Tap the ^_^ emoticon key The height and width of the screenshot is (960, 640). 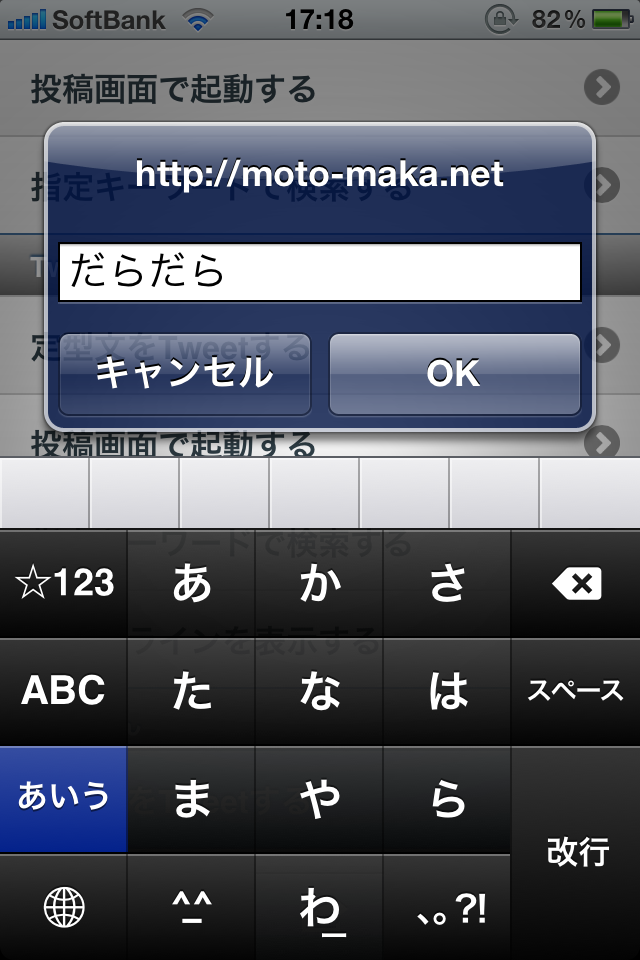pos(192,908)
